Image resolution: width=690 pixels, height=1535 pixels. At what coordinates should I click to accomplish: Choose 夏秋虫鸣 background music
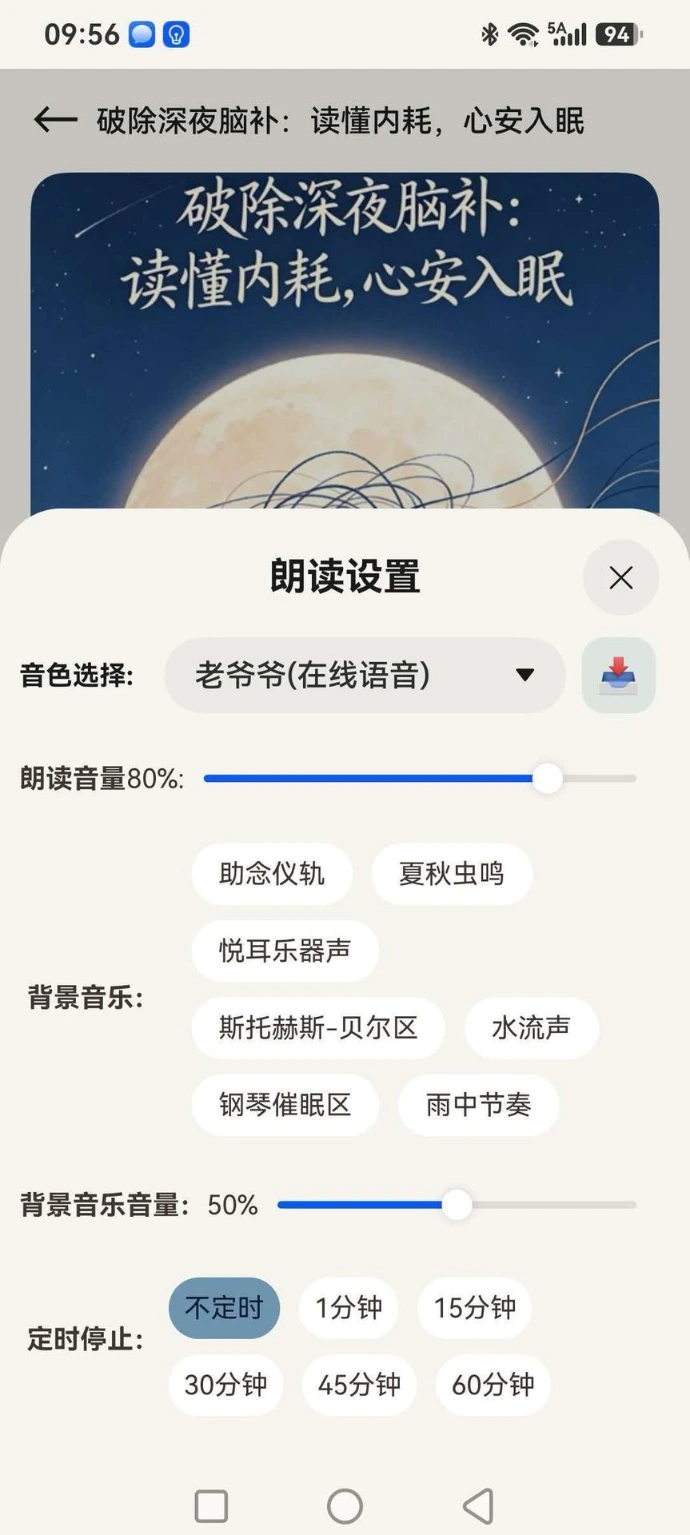[x=452, y=874]
